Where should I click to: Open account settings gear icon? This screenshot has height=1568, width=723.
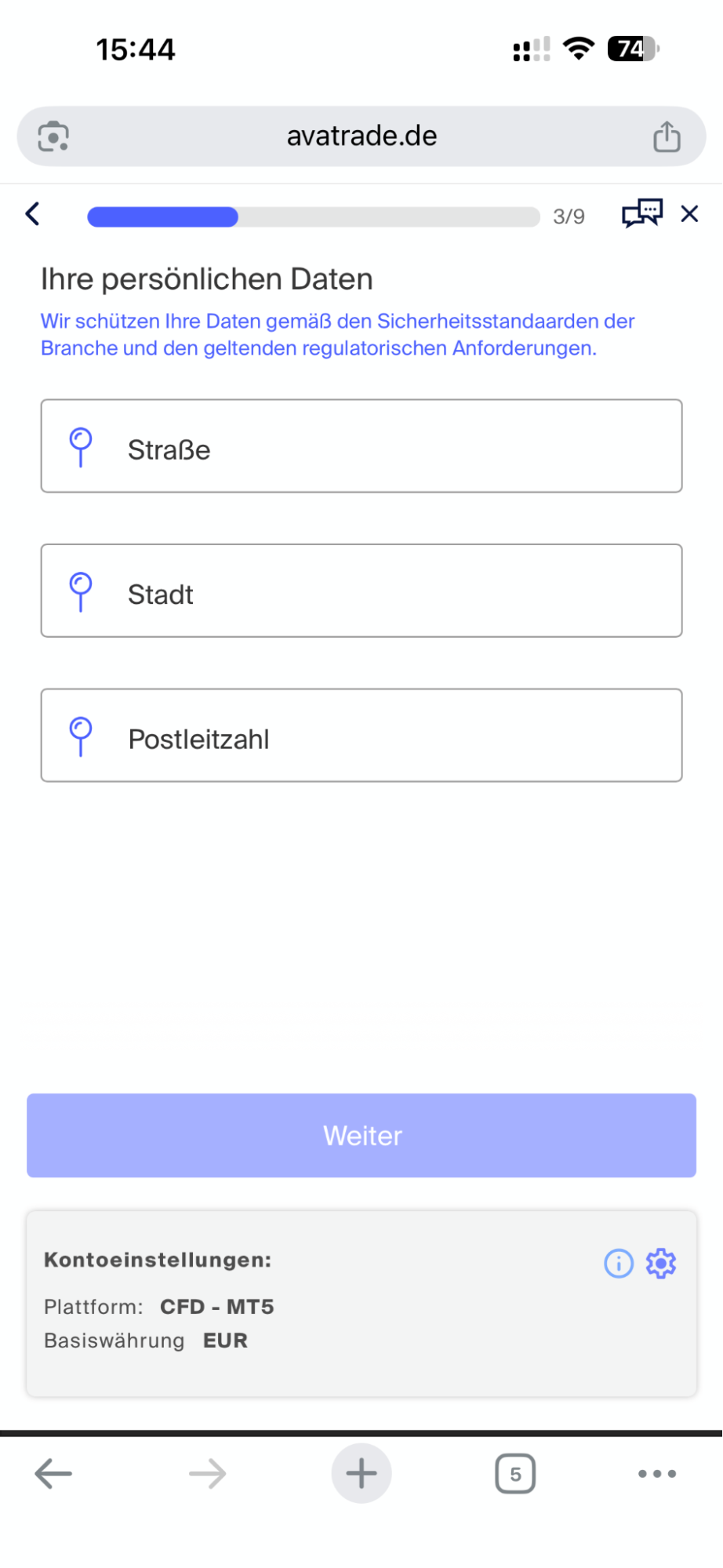[x=661, y=1264]
